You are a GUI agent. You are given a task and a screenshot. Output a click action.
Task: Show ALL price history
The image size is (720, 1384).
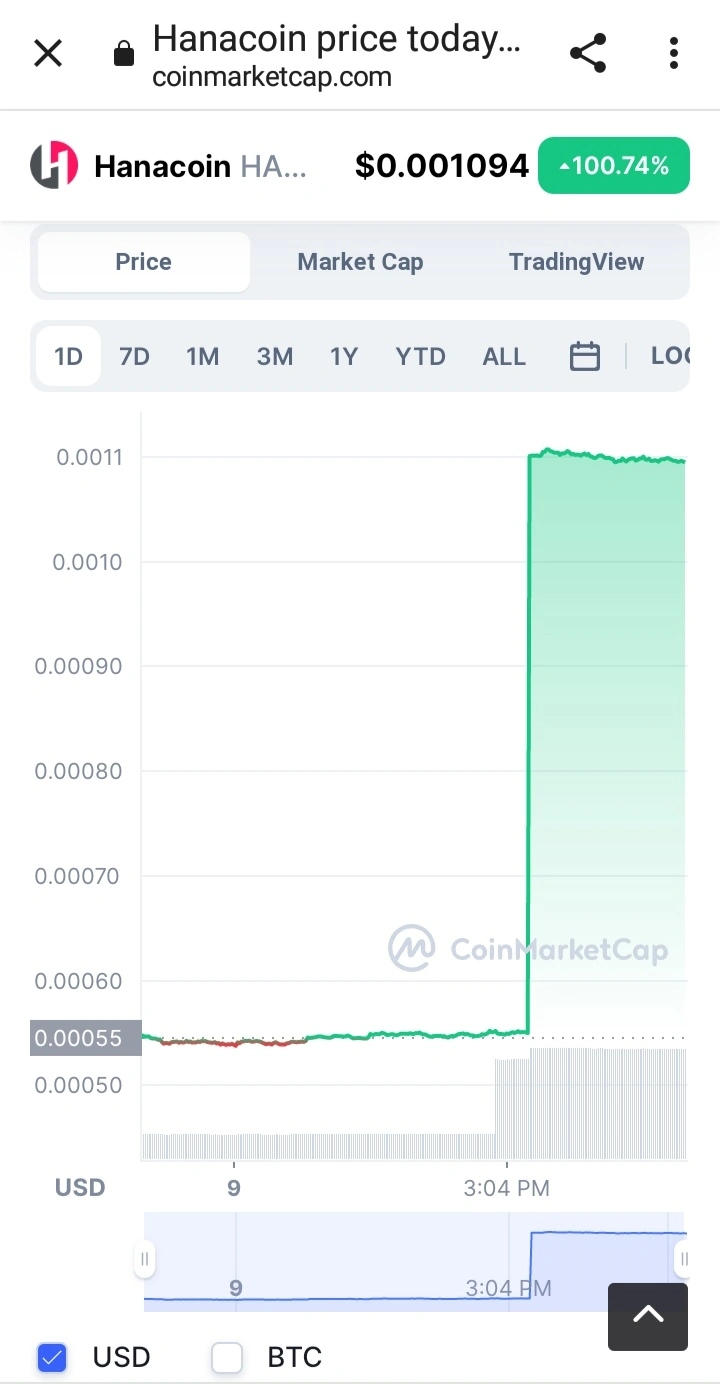tap(504, 356)
